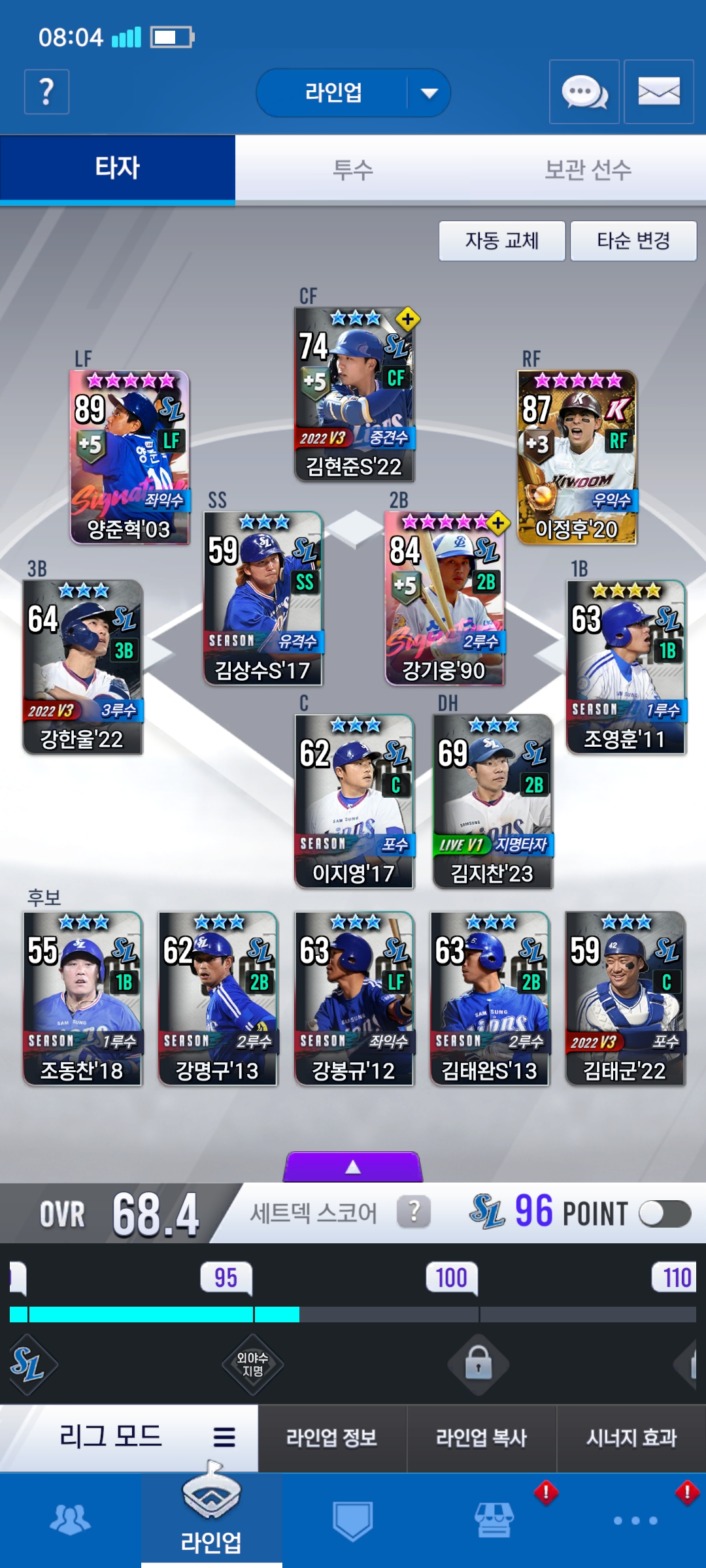The height and width of the screenshot is (1568, 706).
Task: Select bench player 김태군'22 card
Action: 625,999
